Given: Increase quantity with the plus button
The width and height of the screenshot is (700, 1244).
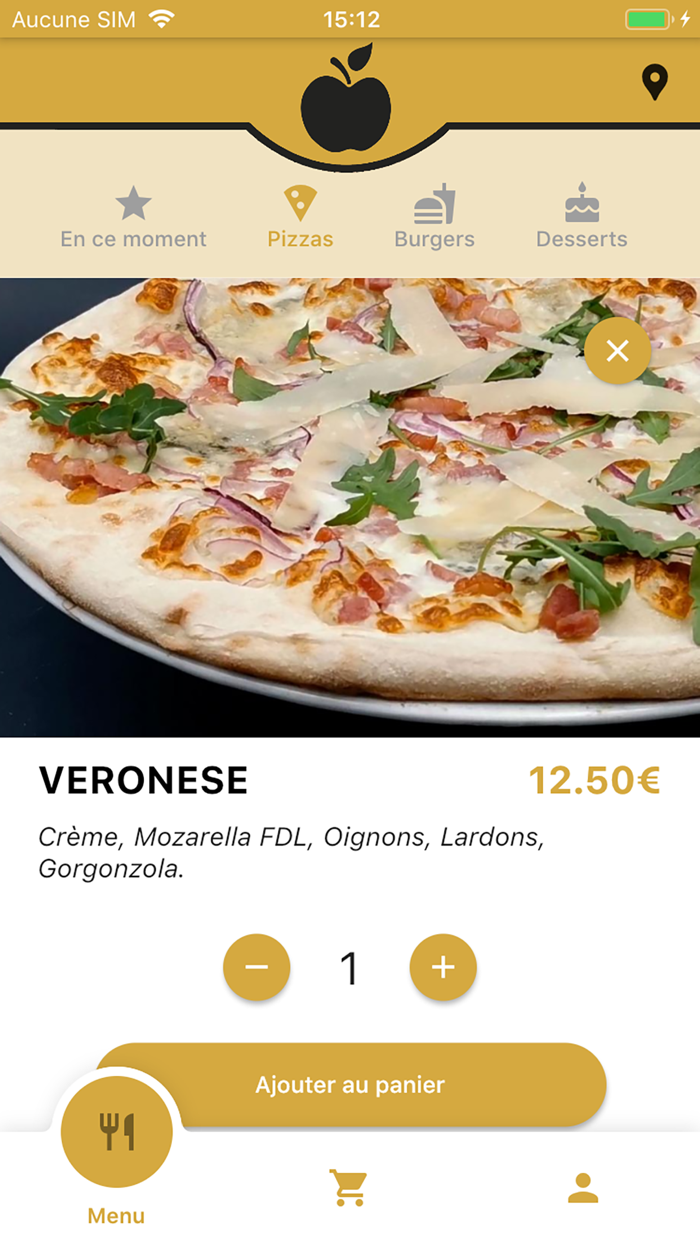Looking at the screenshot, I should (x=443, y=967).
